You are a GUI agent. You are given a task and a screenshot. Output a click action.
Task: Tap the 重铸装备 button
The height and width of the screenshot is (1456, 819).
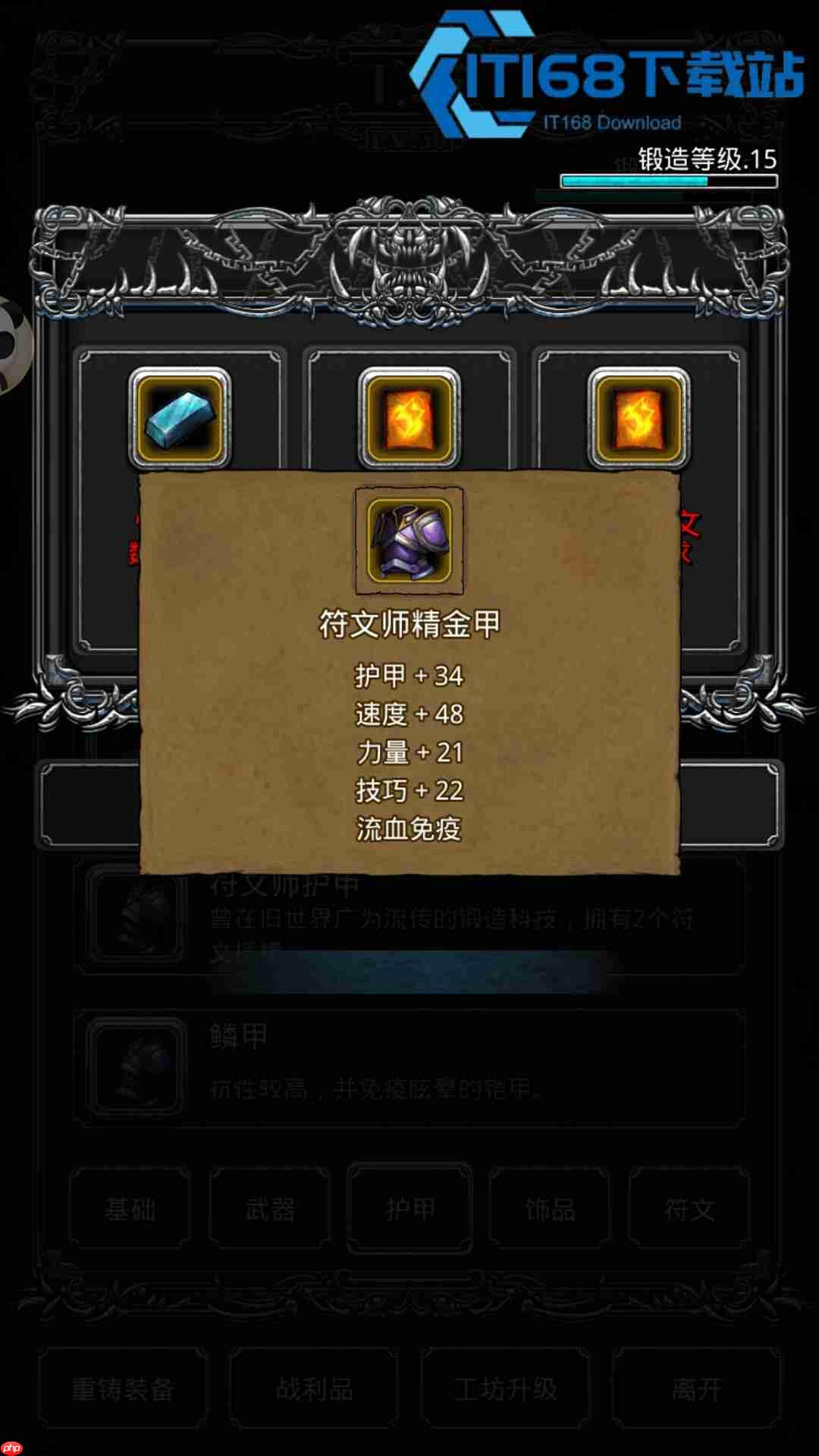point(123,1389)
